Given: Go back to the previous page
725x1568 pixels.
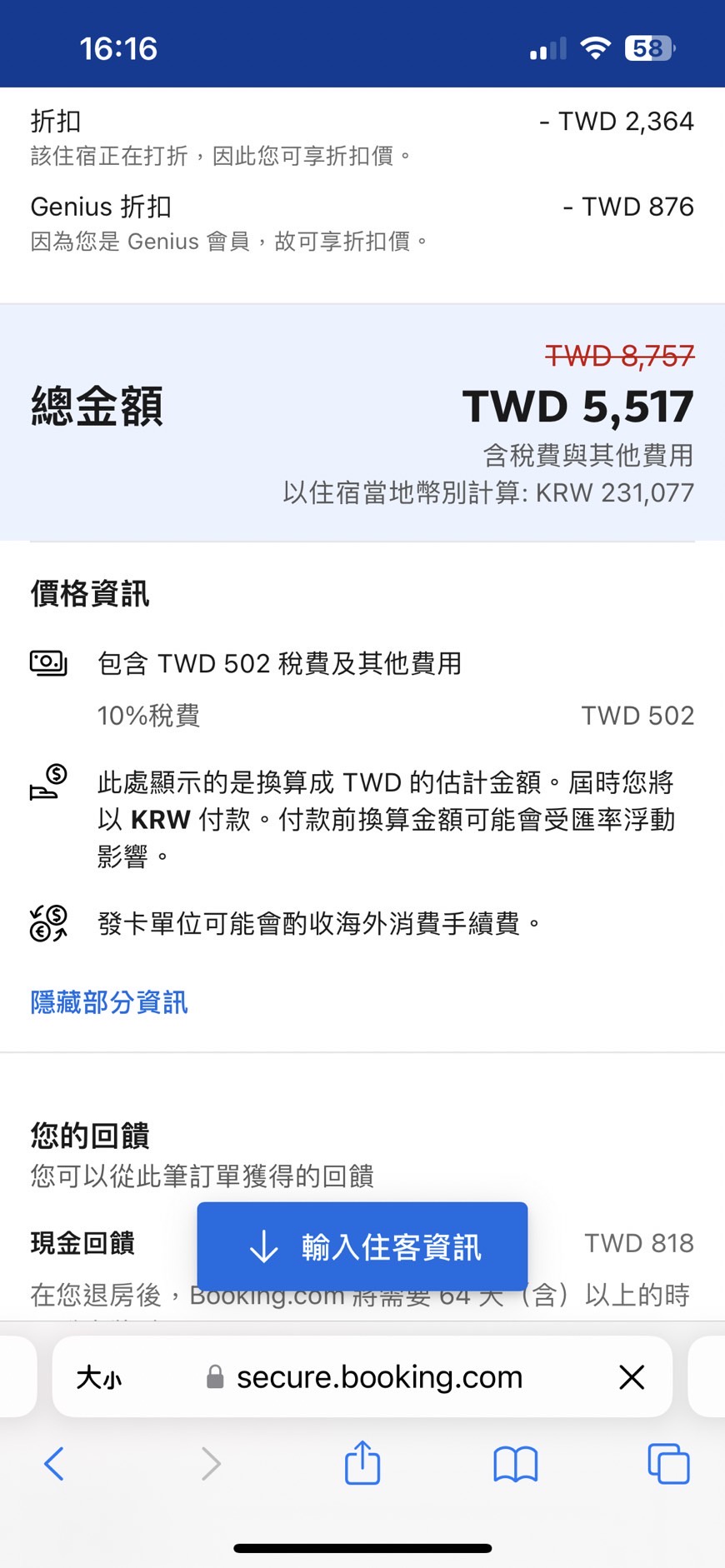Looking at the screenshot, I should pyautogui.click(x=54, y=1464).
